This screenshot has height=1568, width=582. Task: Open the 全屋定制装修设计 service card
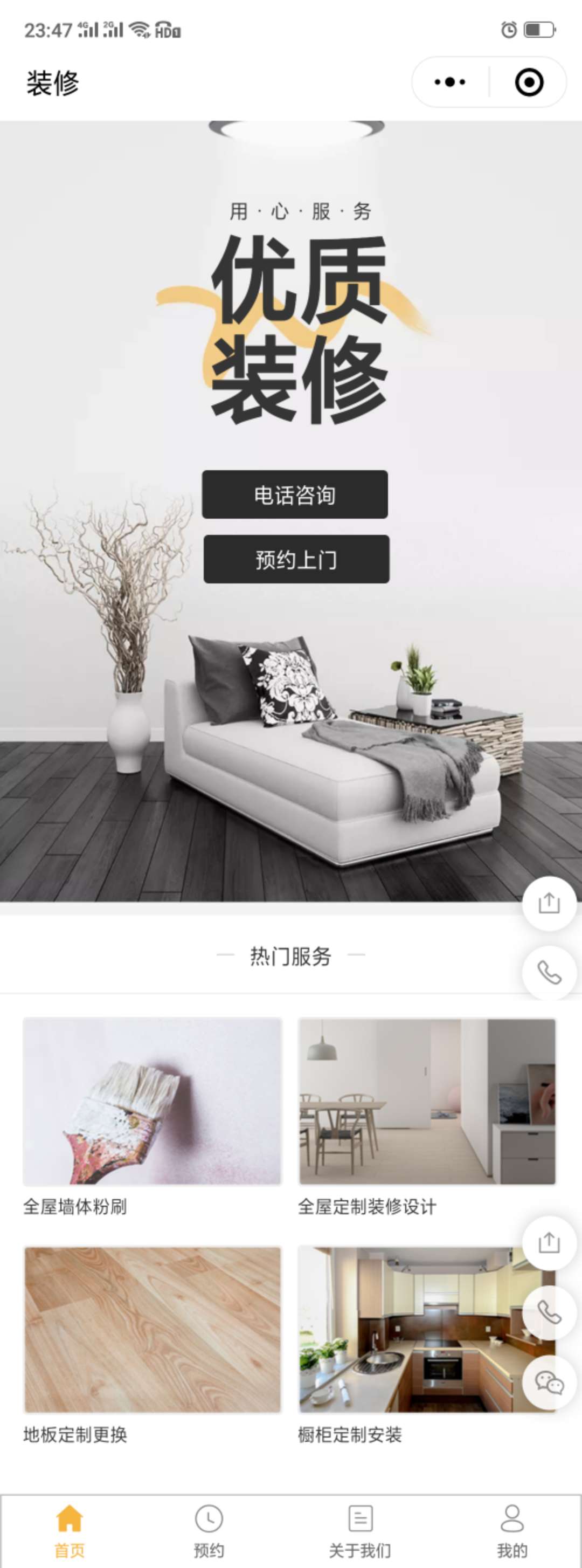coord(427,1102)
